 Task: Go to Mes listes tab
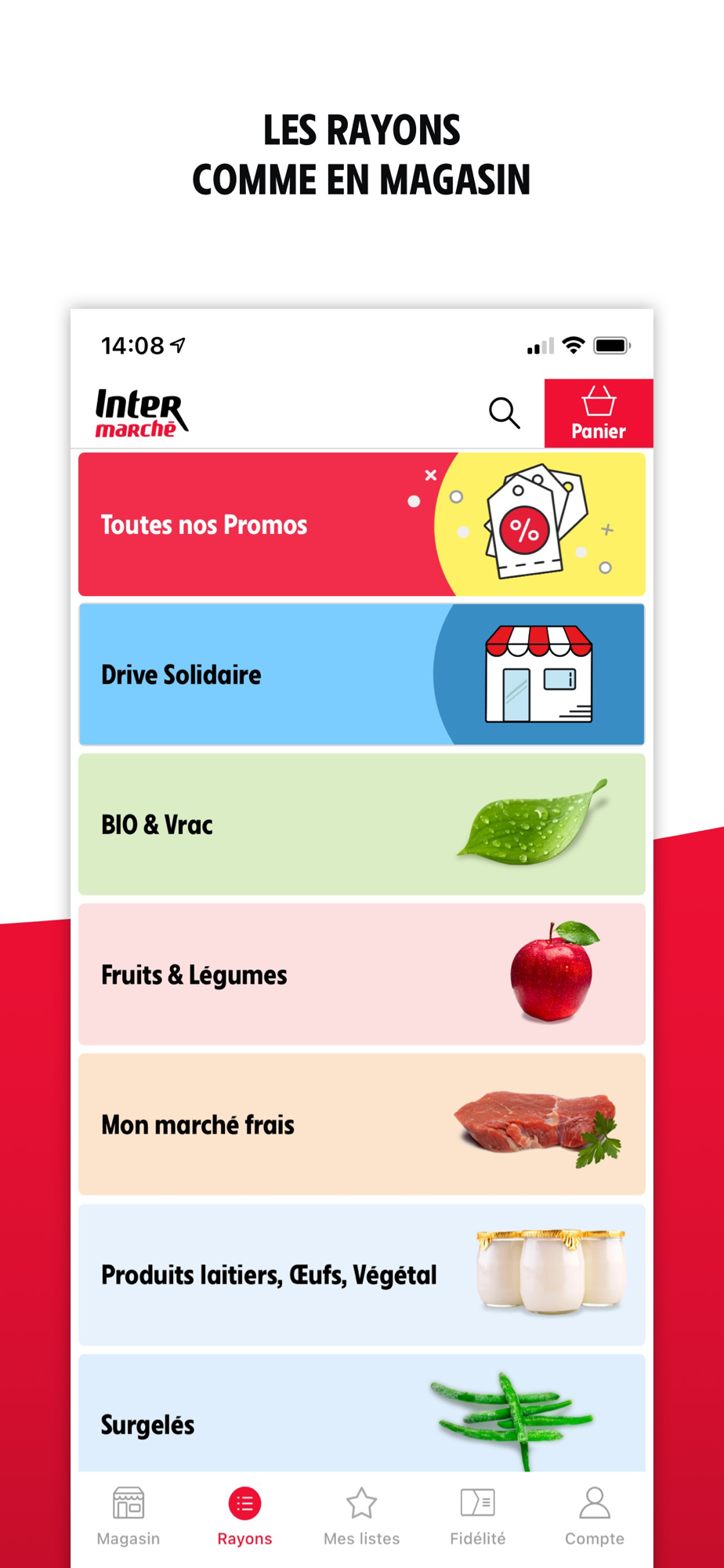(x=361, y=1516)
